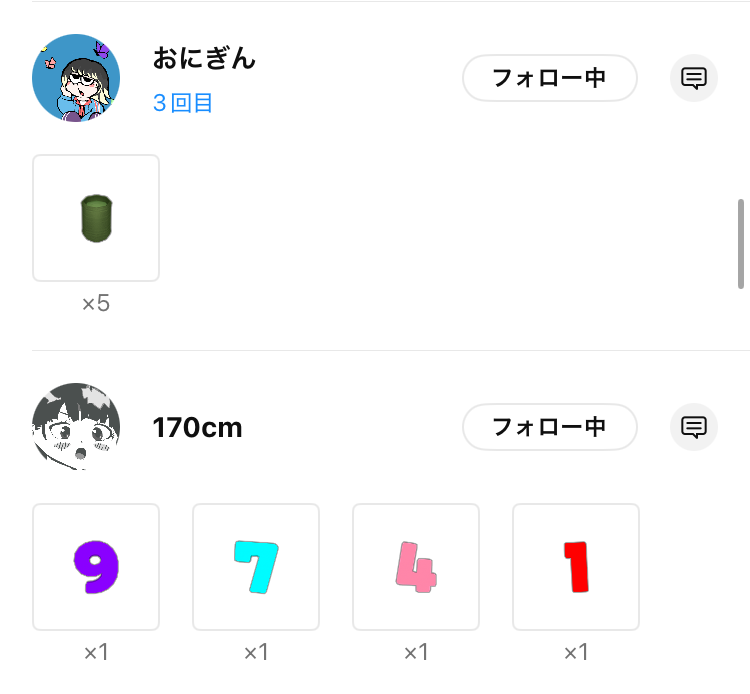The width and height of the screenshot is (750, 694).
Task: Open 170cm's profile avatar
Action: (76, 427)
